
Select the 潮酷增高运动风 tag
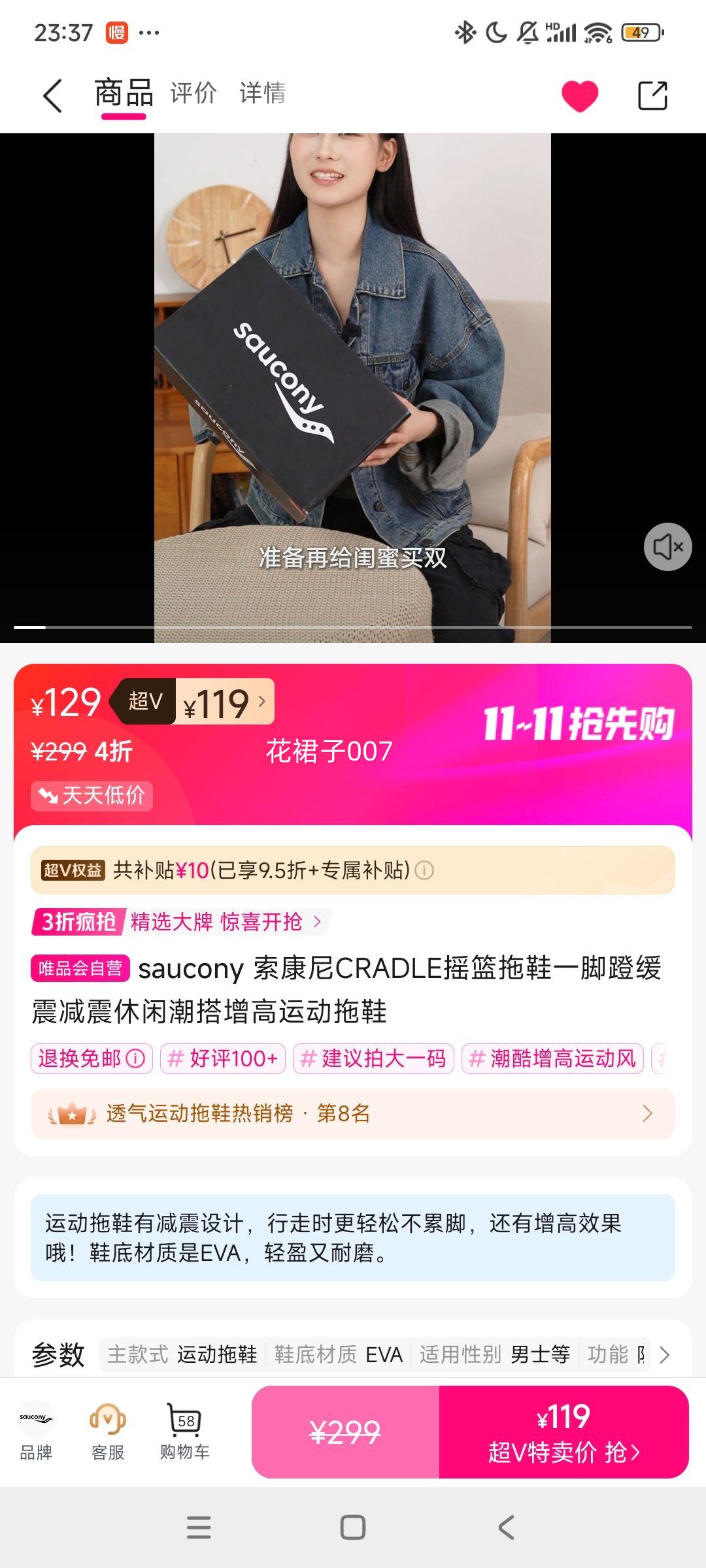point(552,1058)
